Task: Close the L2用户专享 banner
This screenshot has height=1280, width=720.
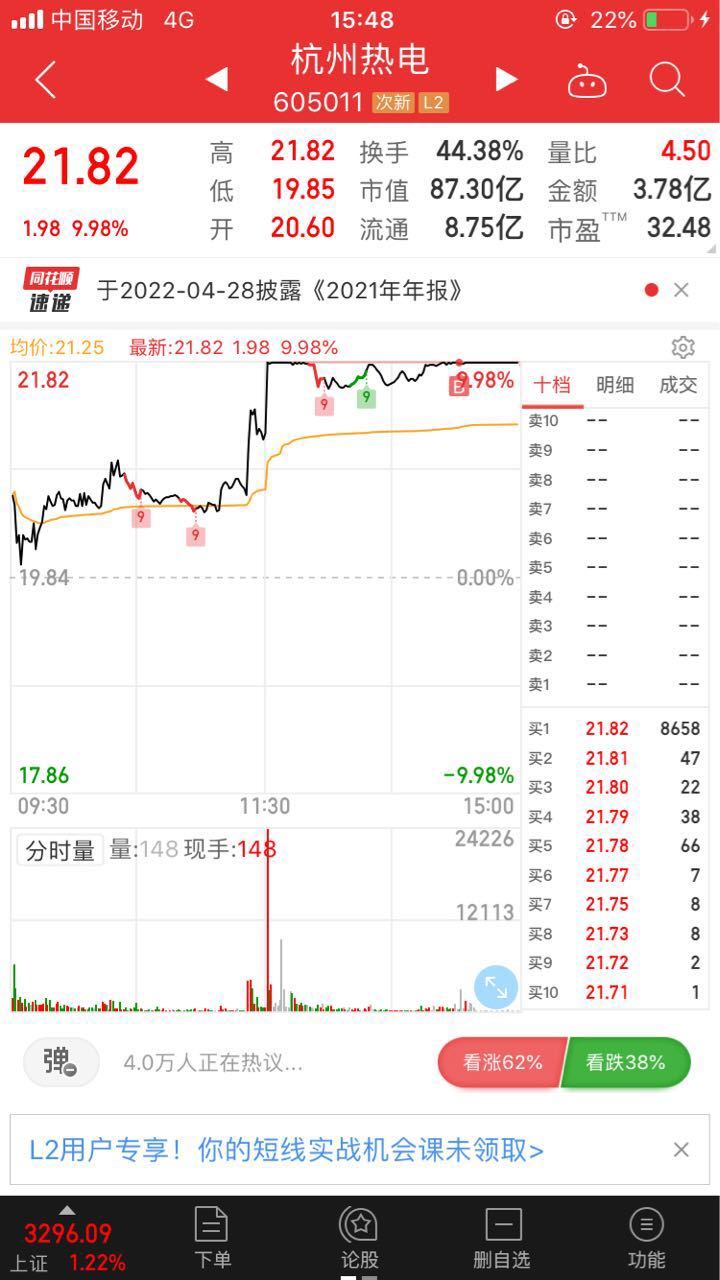Action: (681, 1150)
